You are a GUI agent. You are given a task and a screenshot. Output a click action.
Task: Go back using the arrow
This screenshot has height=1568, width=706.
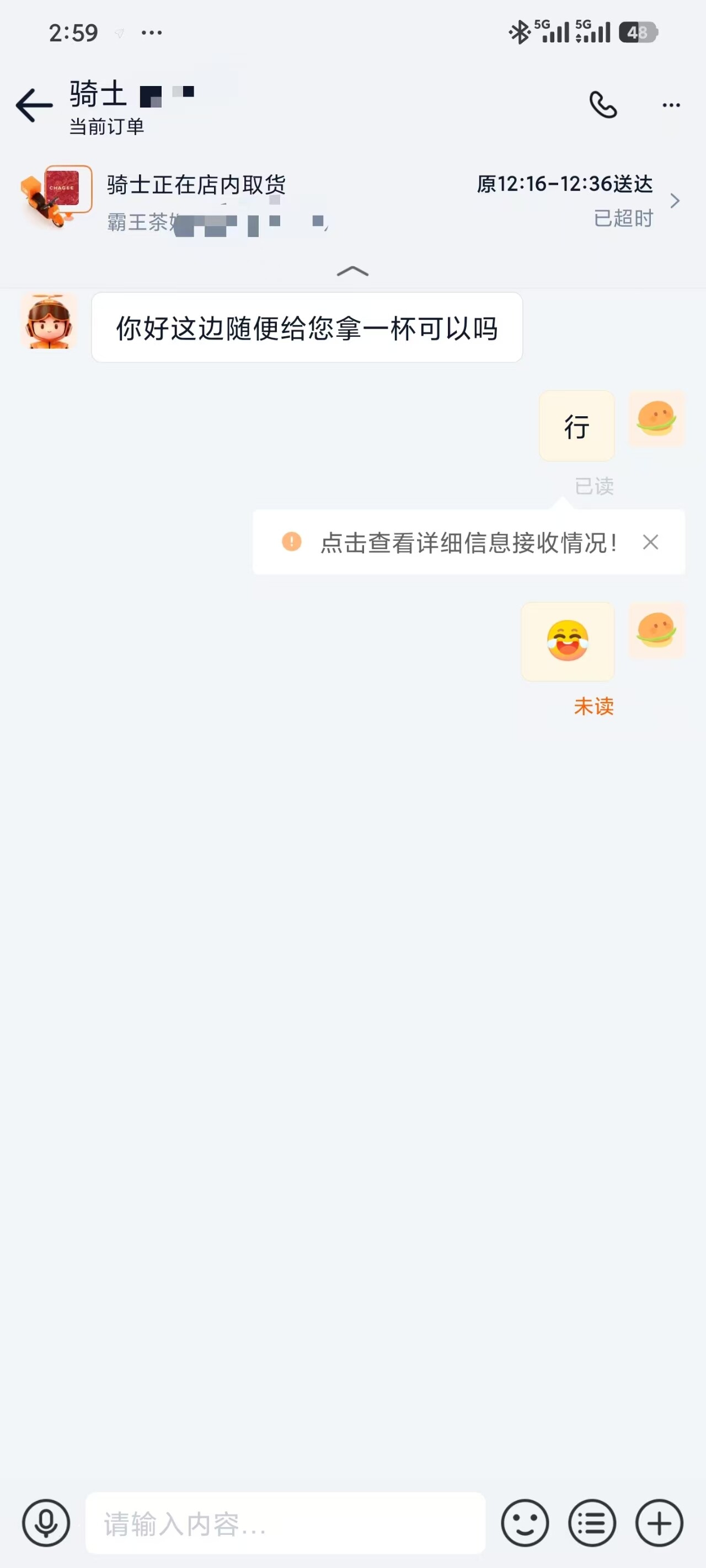point(34,105)
